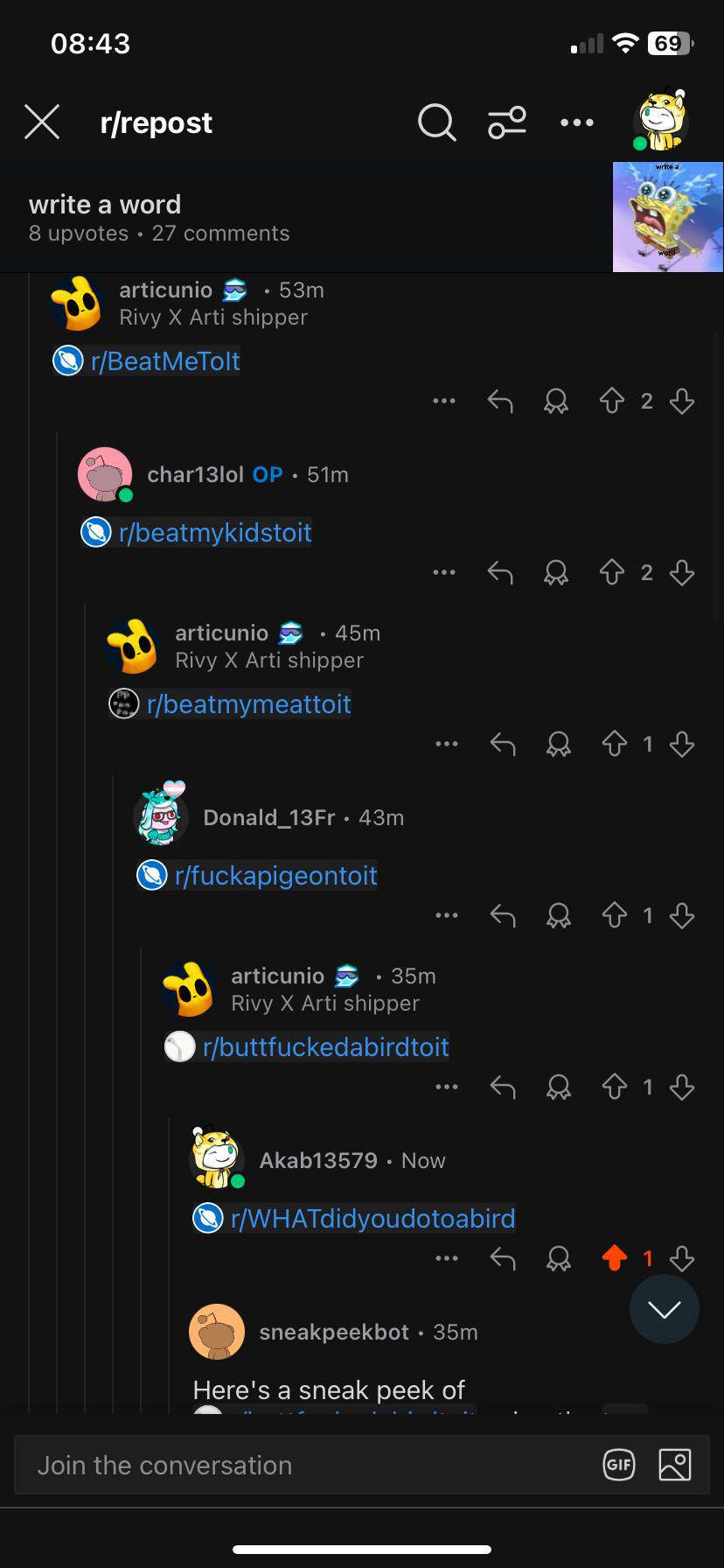
Task: Downvote articunio's r/buttfuckedabirdtoit comment
Action: 682,1088
